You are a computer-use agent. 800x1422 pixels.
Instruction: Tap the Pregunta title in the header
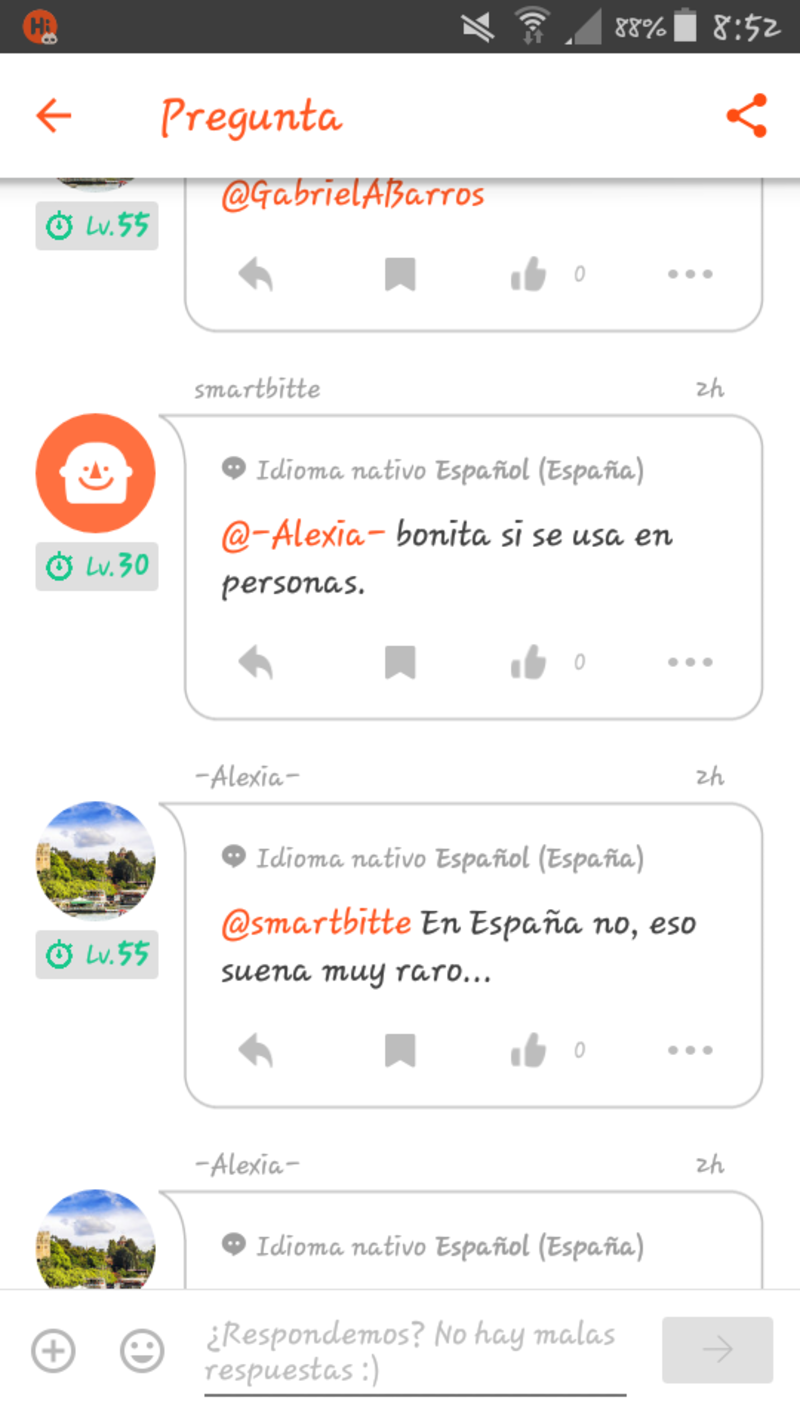[x=252, y=115]
